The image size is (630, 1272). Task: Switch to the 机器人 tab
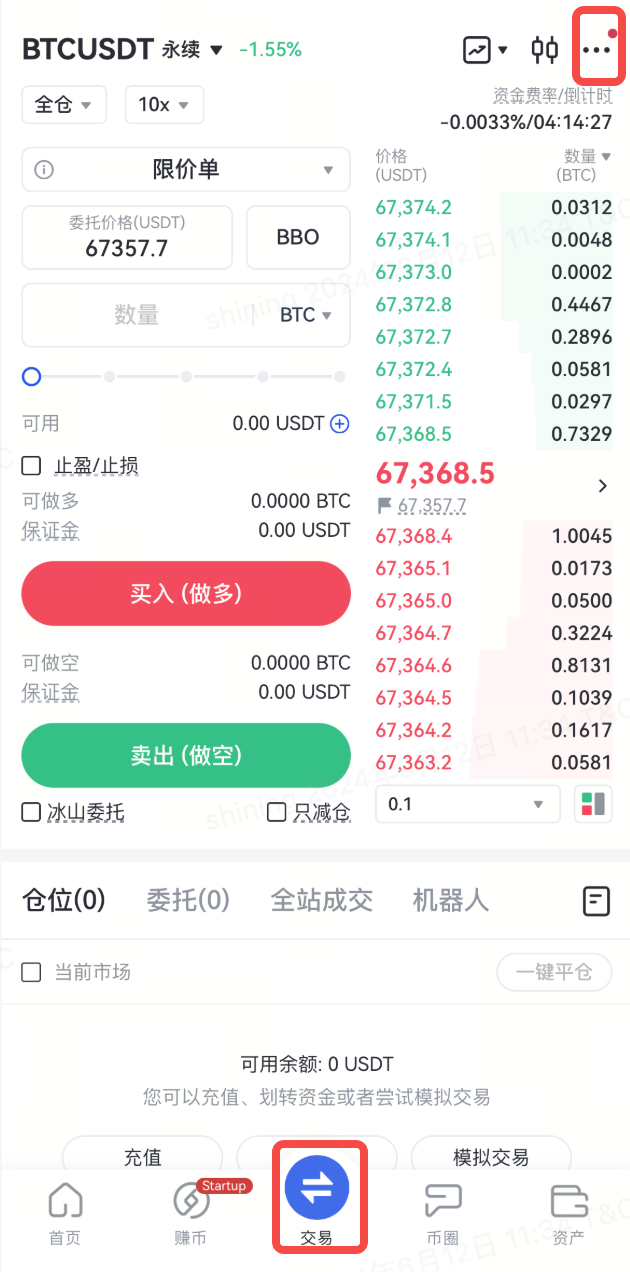450,900
